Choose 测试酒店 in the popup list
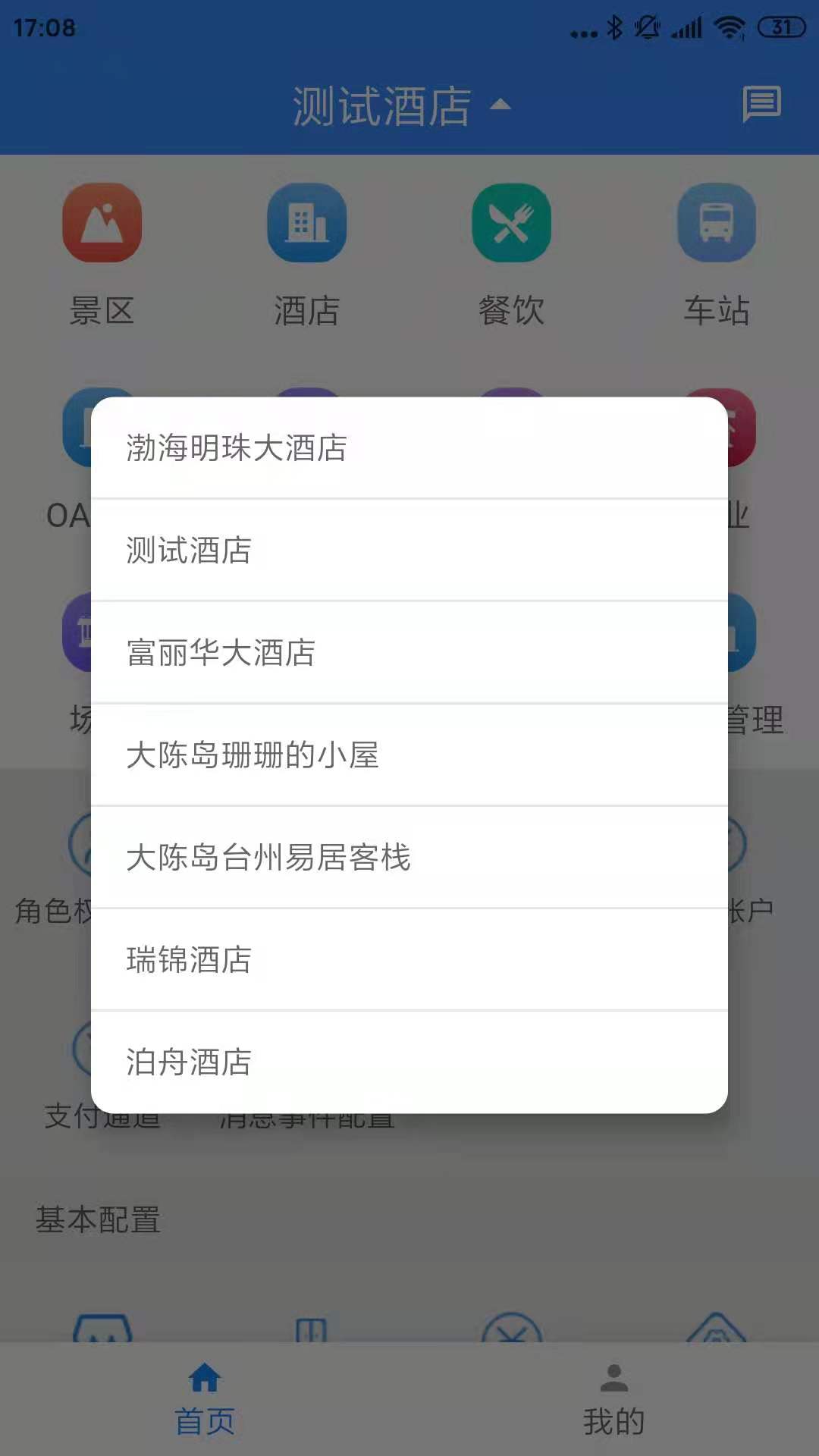The image size is (819, 1456). click(x=409, y=550)
